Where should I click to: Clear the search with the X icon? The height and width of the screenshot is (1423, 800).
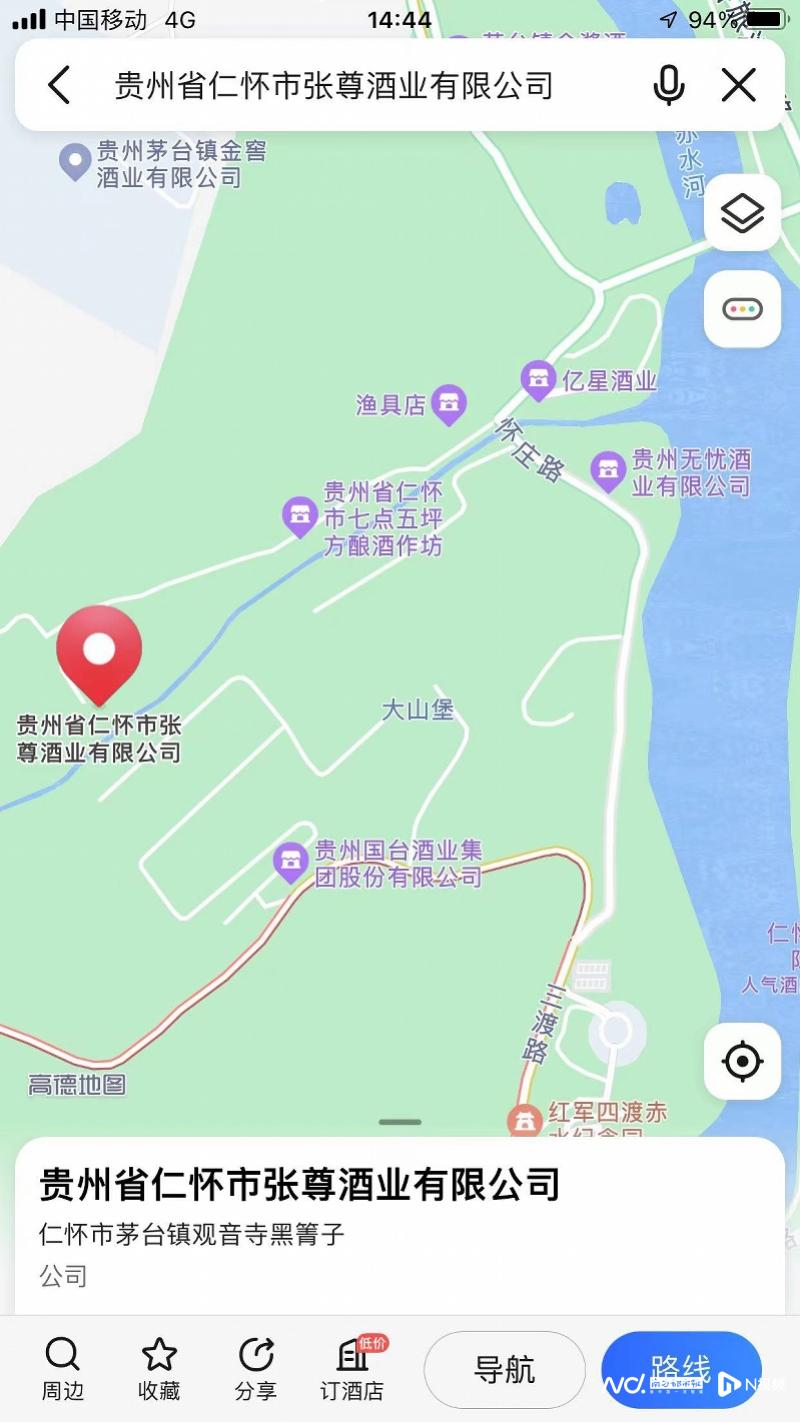pyautogui.click(x=739, y=85)
